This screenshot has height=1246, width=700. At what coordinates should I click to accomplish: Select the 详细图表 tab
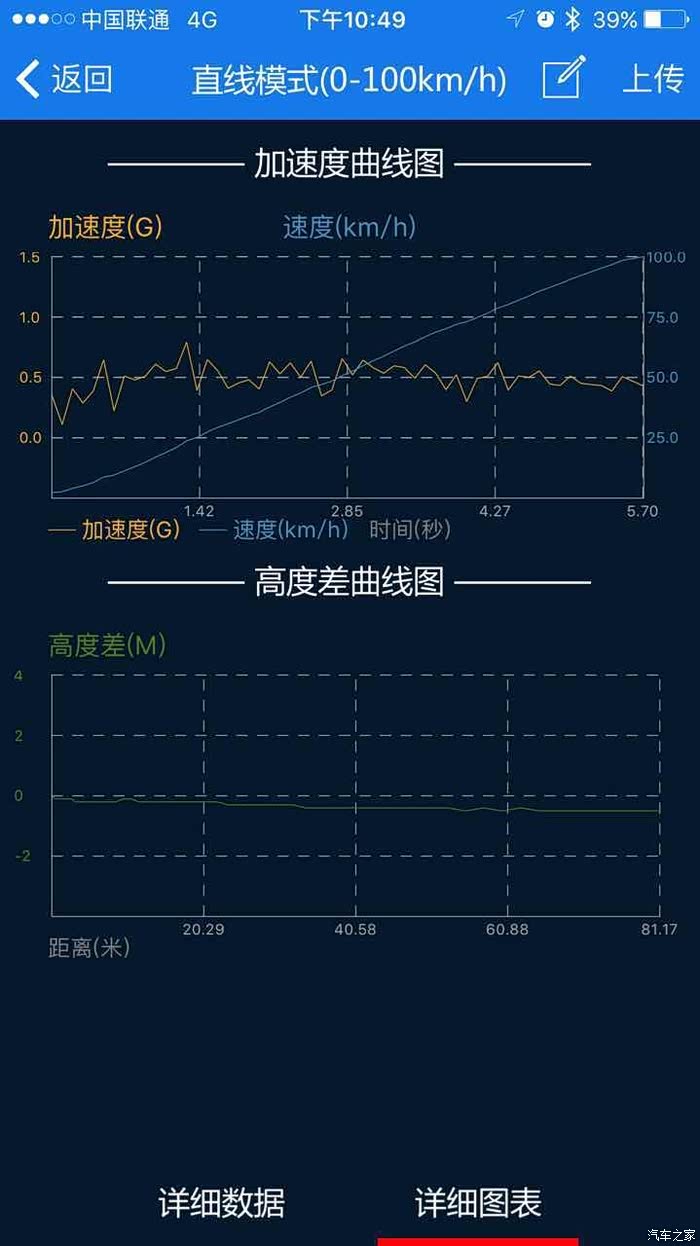click(478, 1202)
